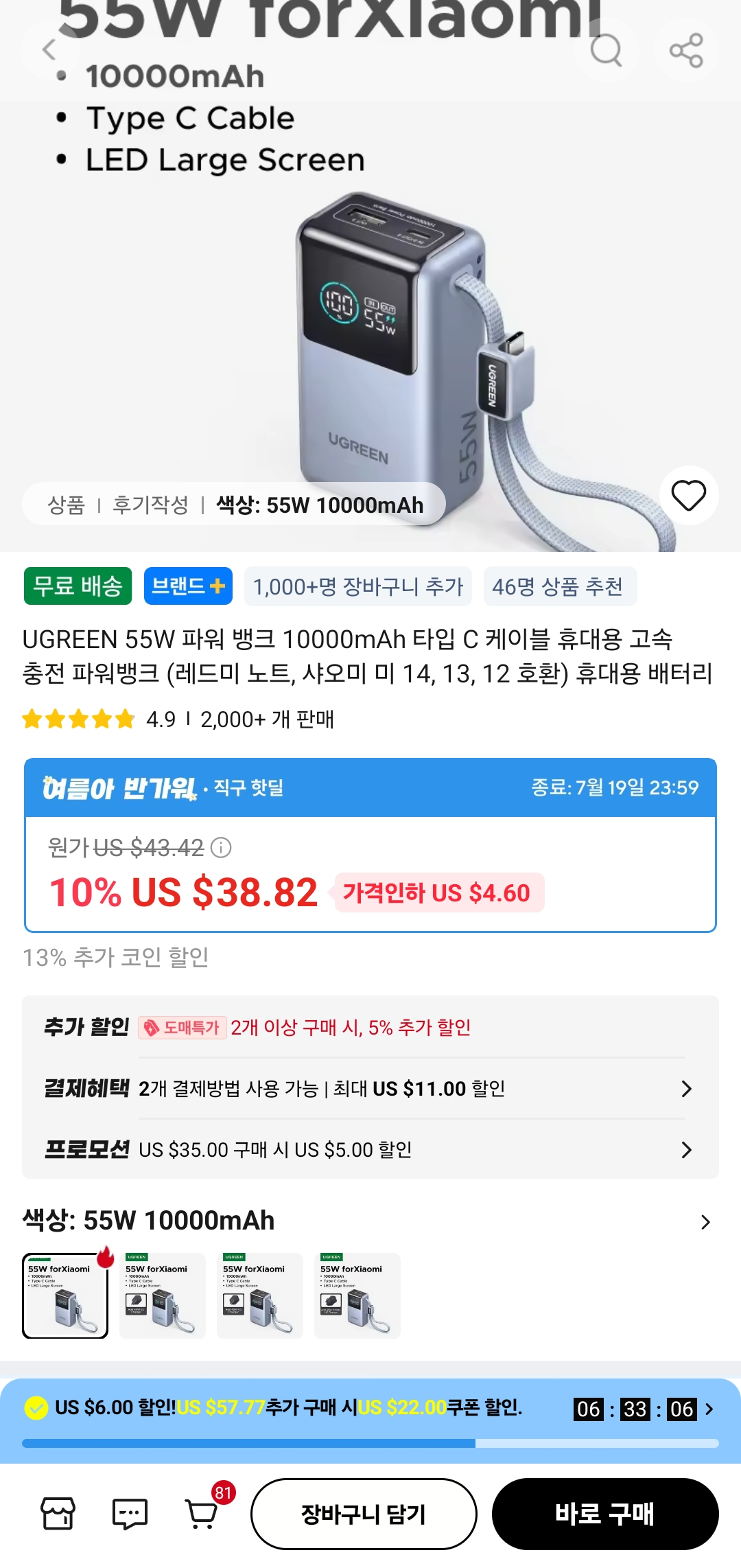Tap the 브랜드+ badge
Image resolution: width=741 pixels, height=1568 pixels.
(188, 586)
